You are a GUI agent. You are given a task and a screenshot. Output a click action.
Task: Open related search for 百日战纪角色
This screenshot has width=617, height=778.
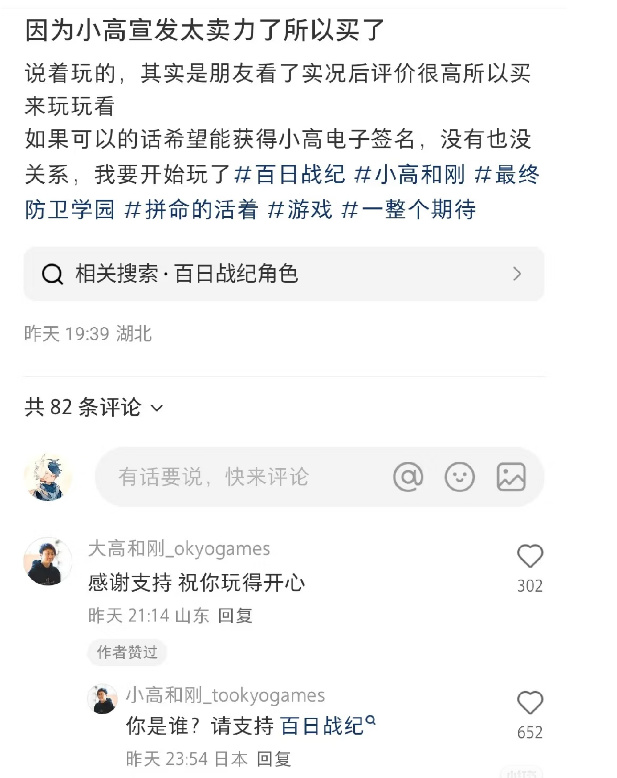tap(283, 274)
